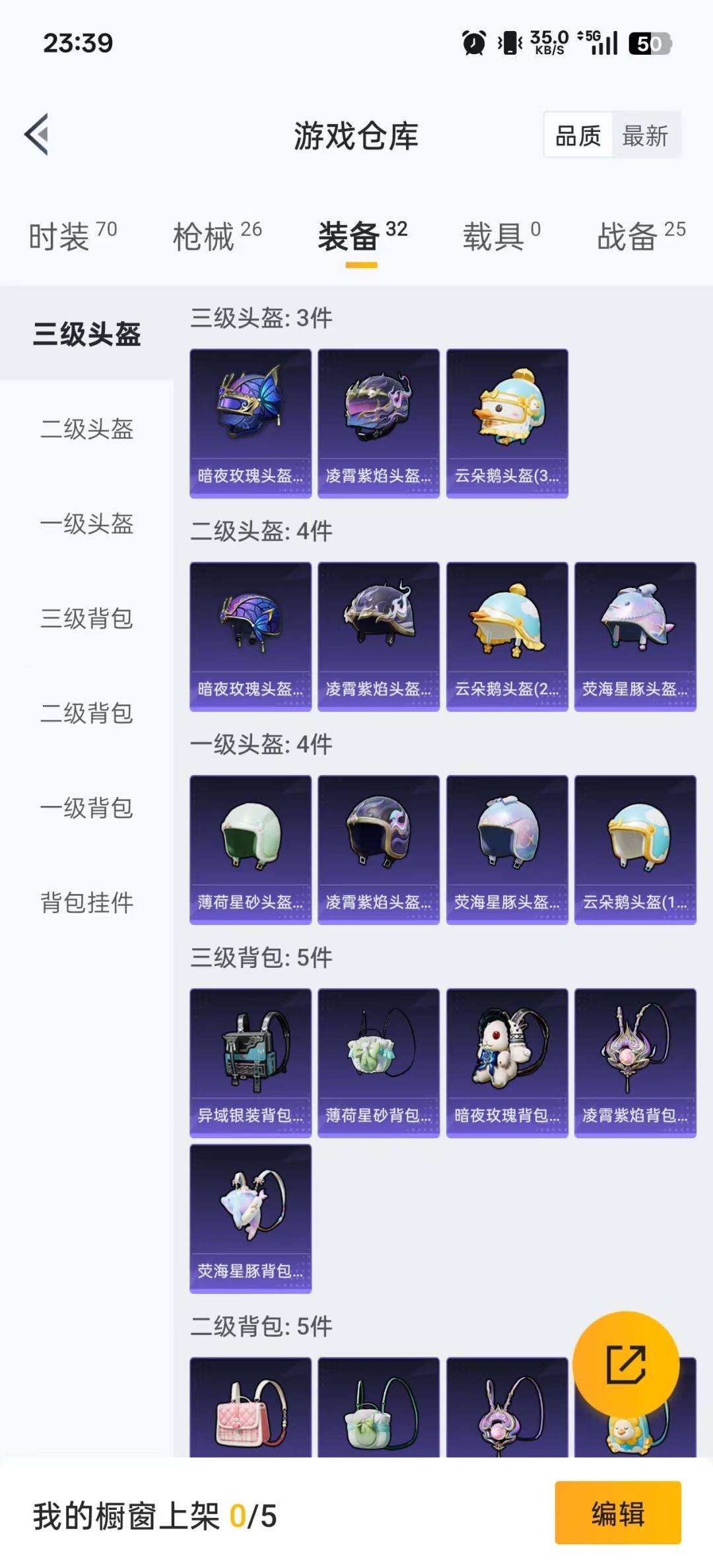Switch to the 时装 tab
The image size is (713, 1568).
pyautogui.click(x=73, y=235)
